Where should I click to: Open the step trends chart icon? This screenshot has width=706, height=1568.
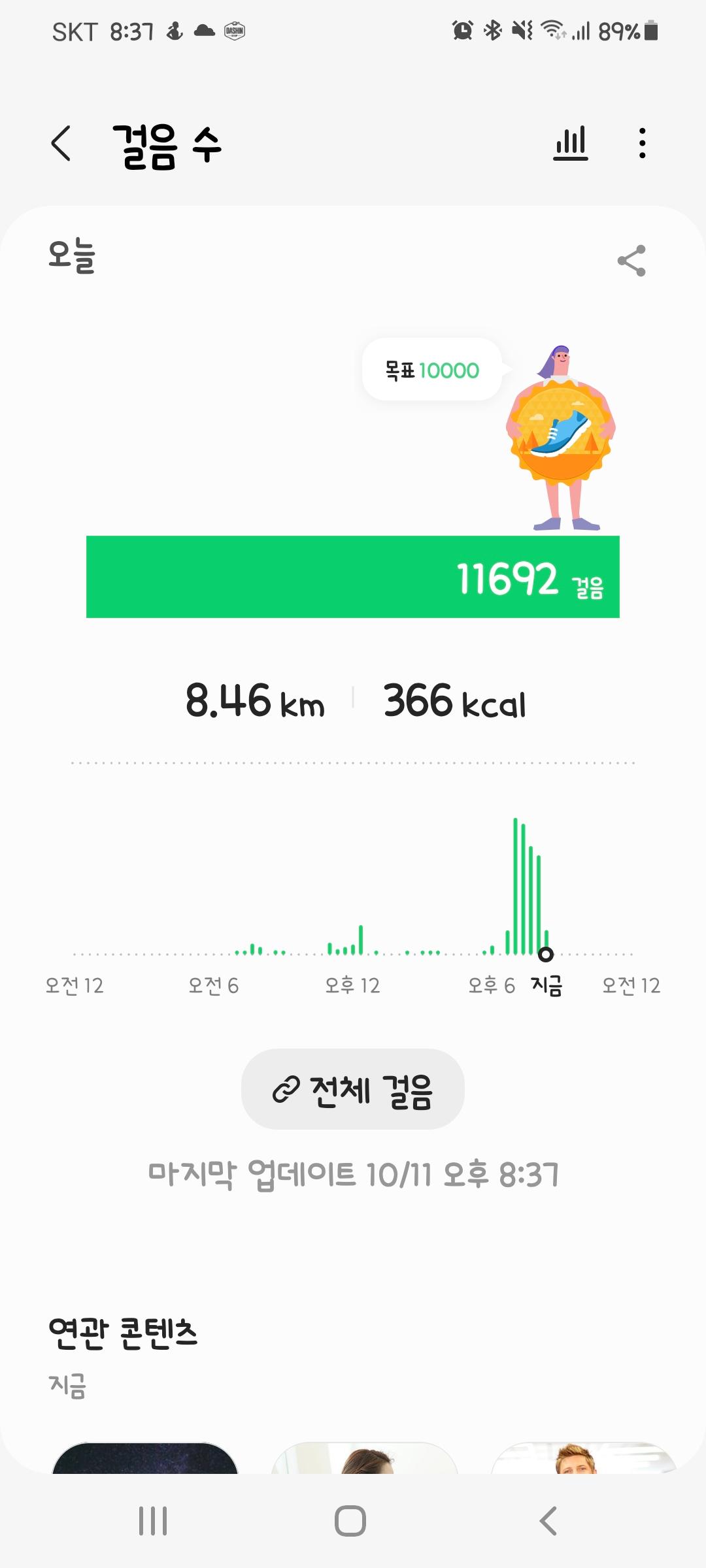(x=570, y=143)
